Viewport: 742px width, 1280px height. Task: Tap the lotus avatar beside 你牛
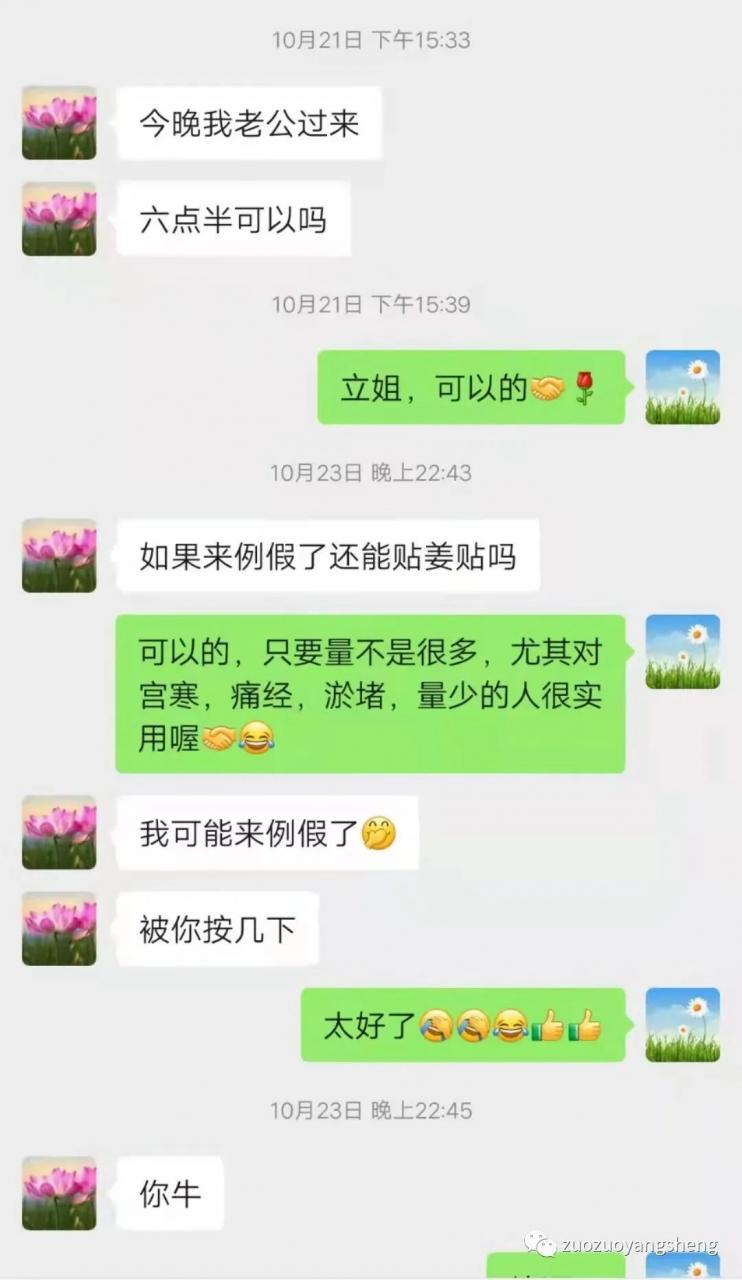click(x=59, y=1193)
